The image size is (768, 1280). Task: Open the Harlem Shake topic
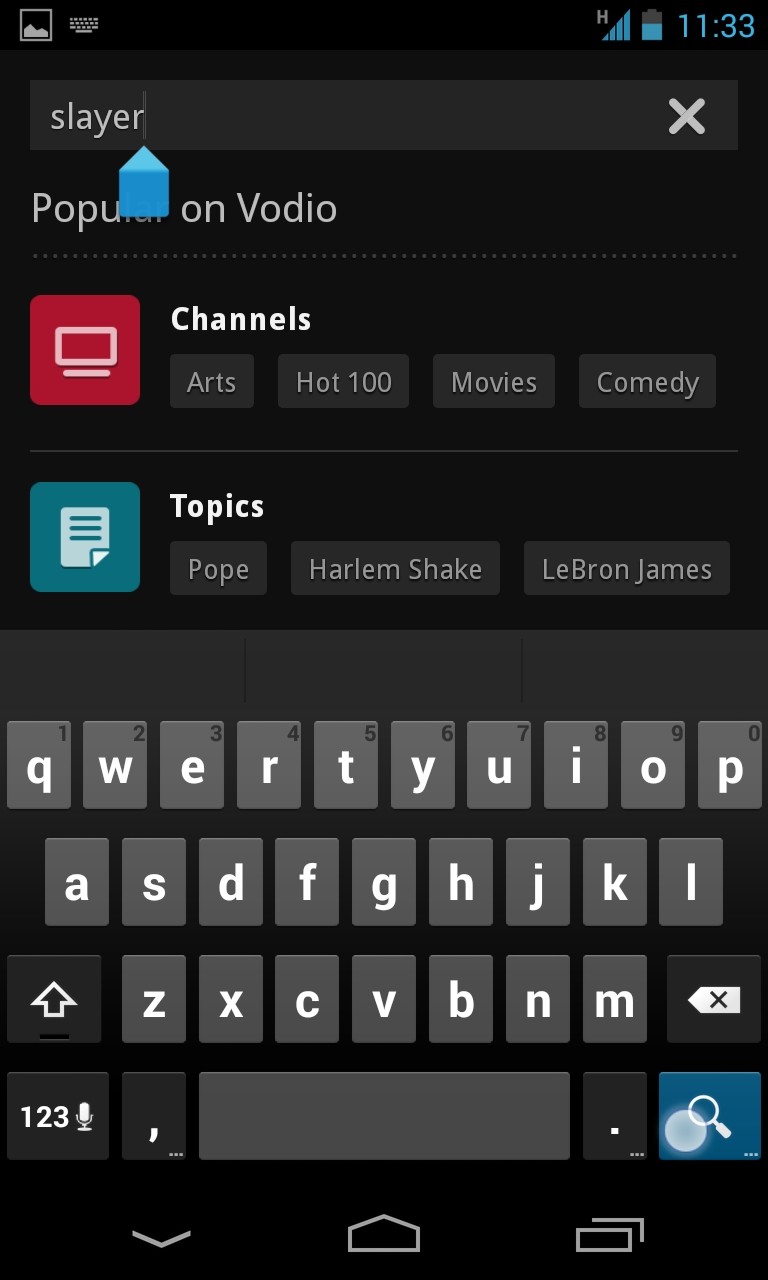tap(395, 569)
